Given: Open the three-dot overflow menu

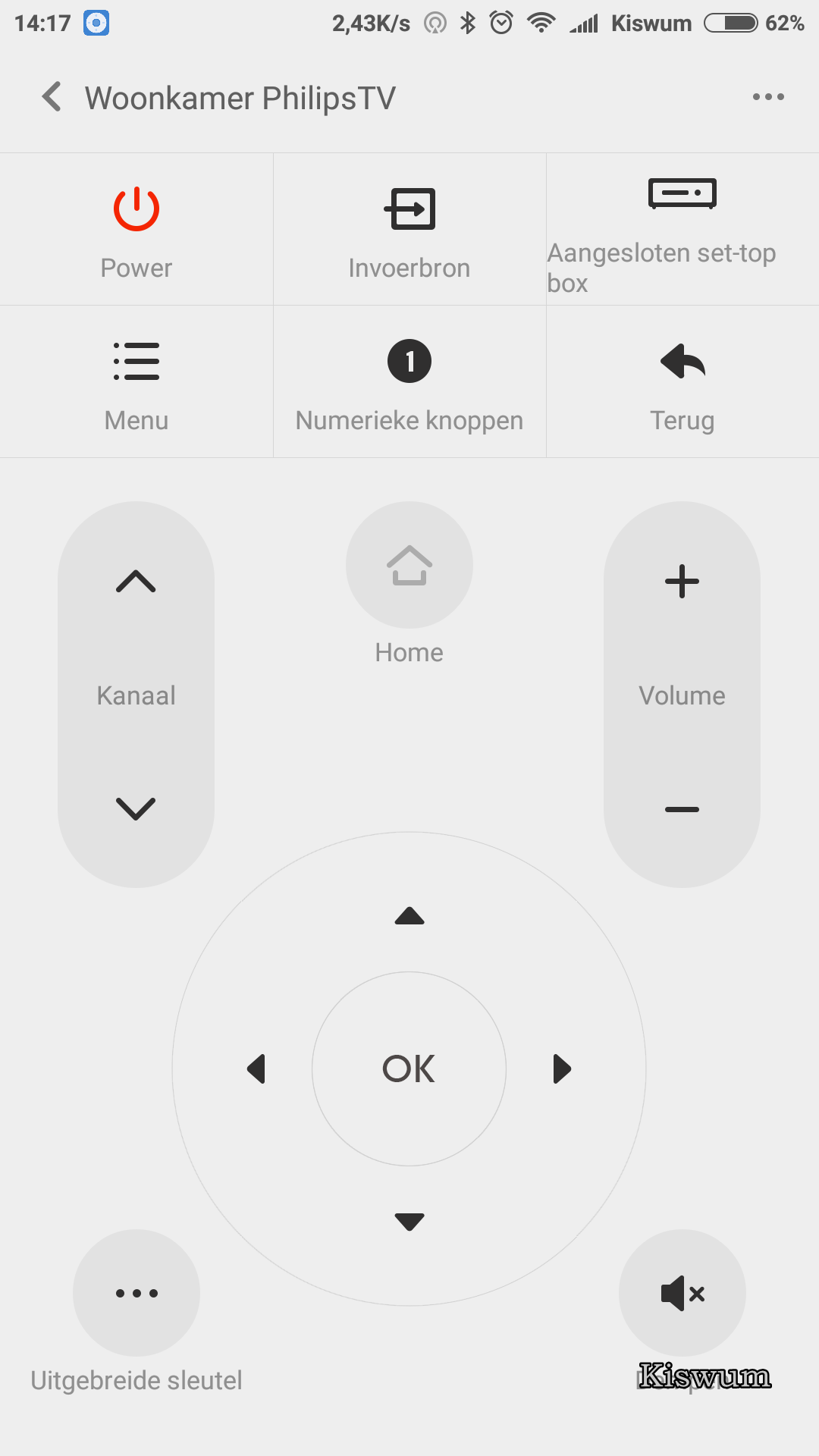Looking at the screenshot, I should 768,97.
